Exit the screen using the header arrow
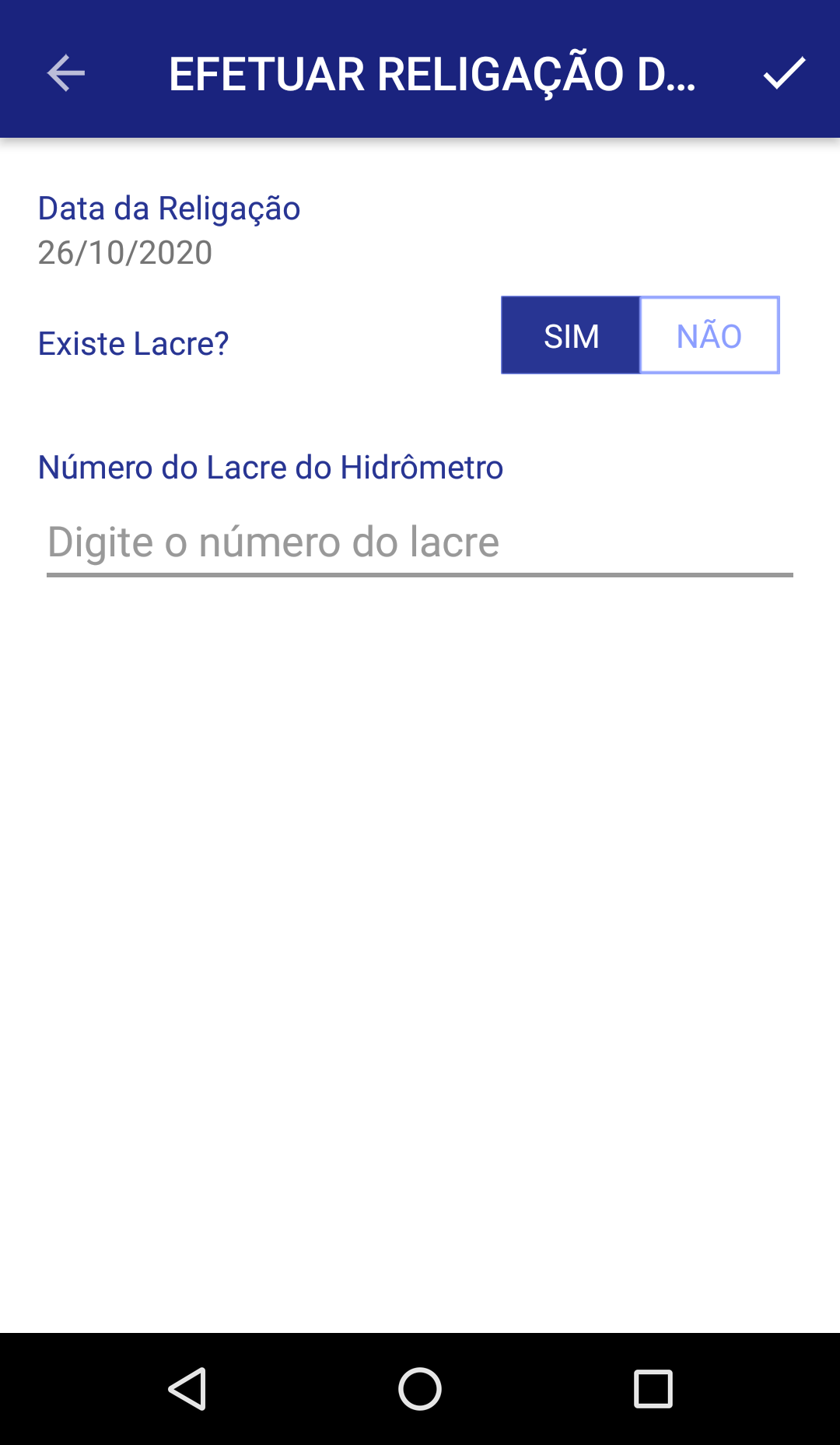The width and height of the screenshot is (840, 1445). (64, 75)
